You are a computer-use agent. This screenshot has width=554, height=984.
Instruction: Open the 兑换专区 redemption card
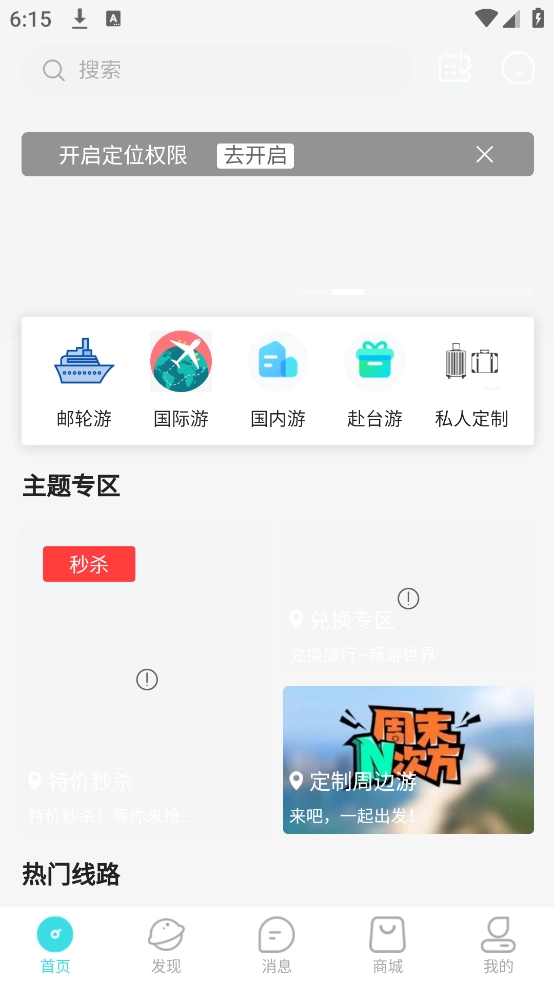tap(408, 600)
